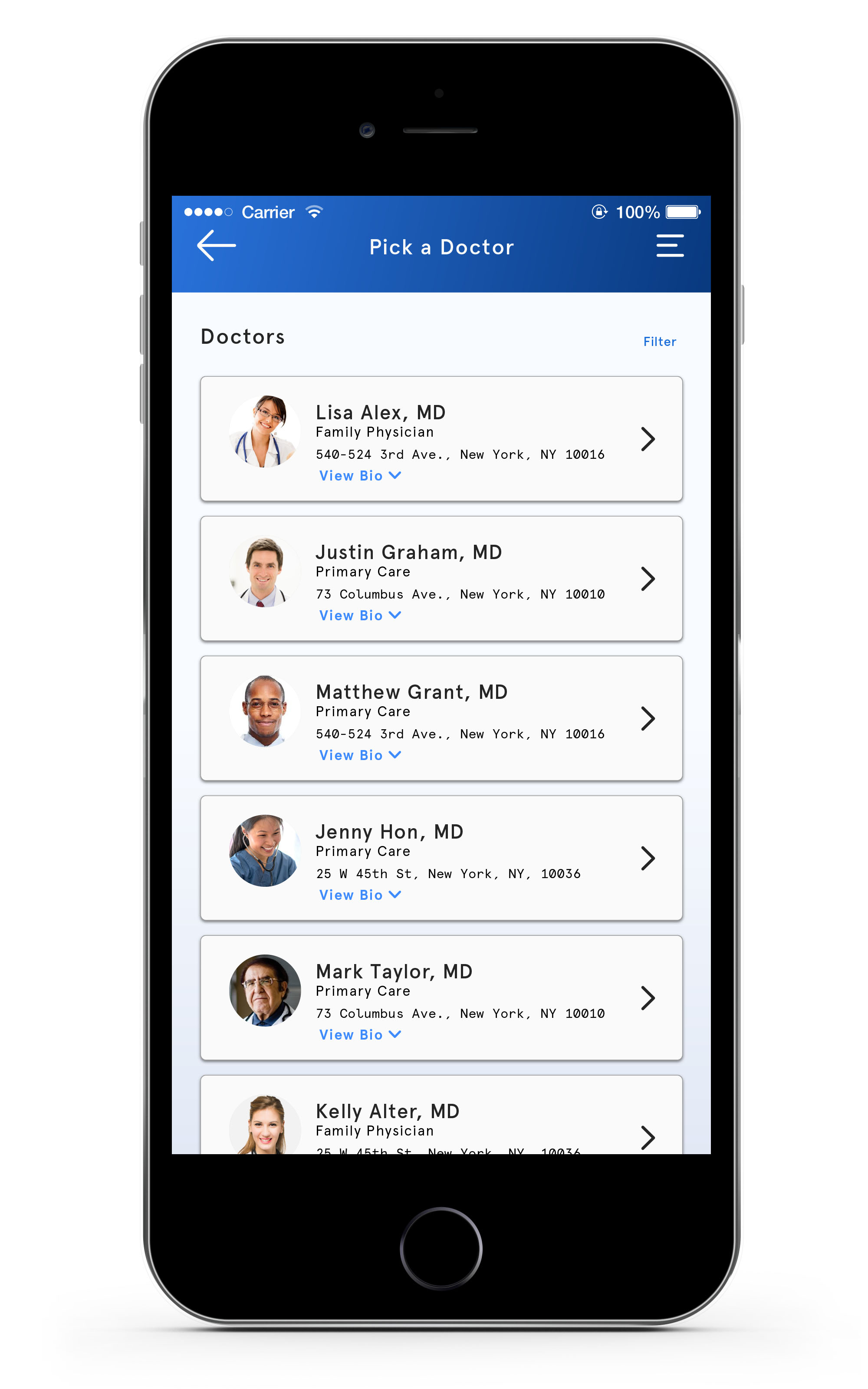The height and width of the screenshot is (1389, 868).
Task: Open Justin Graham's chevron arrow
Action: tap(648, 579)
